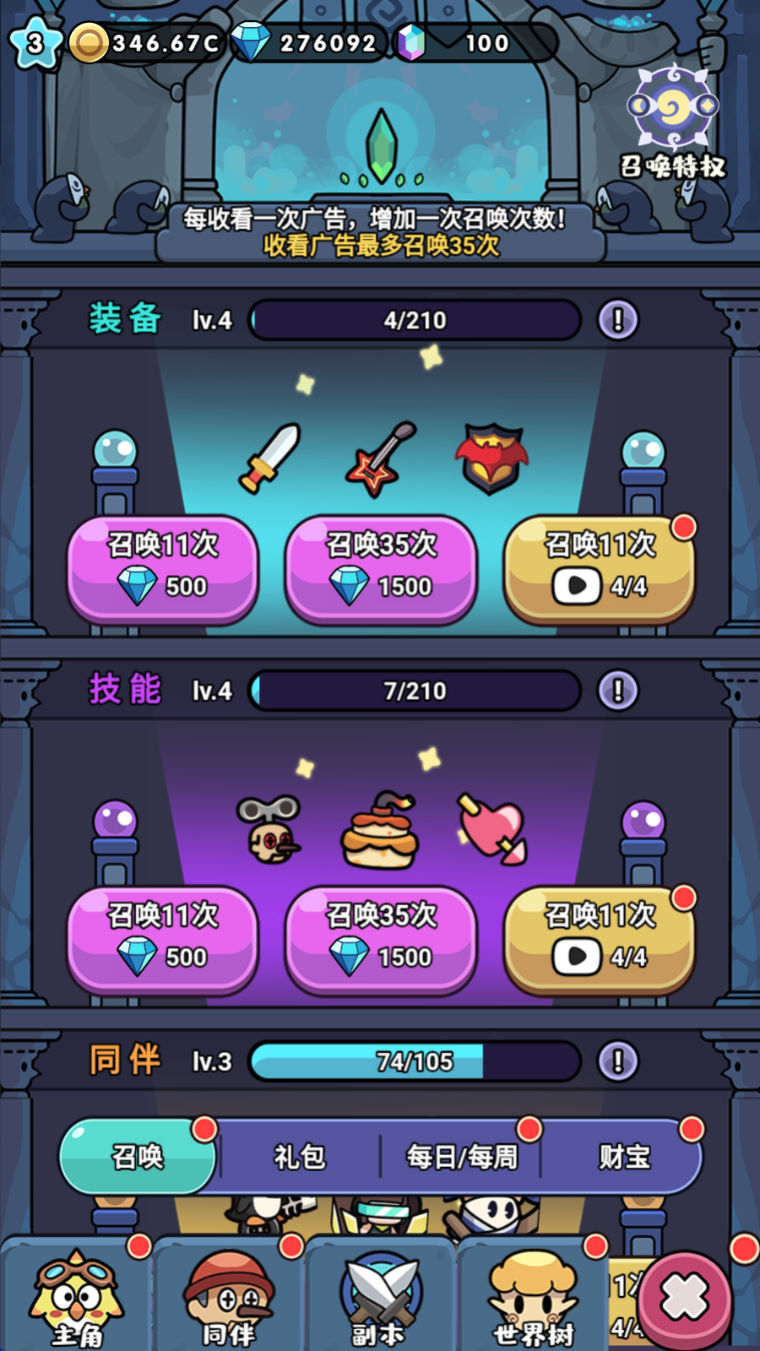The width and height of the screenshot is (760, 1351).
Task: Open the info icon for 同伴 level
Action: point(618,1061)
